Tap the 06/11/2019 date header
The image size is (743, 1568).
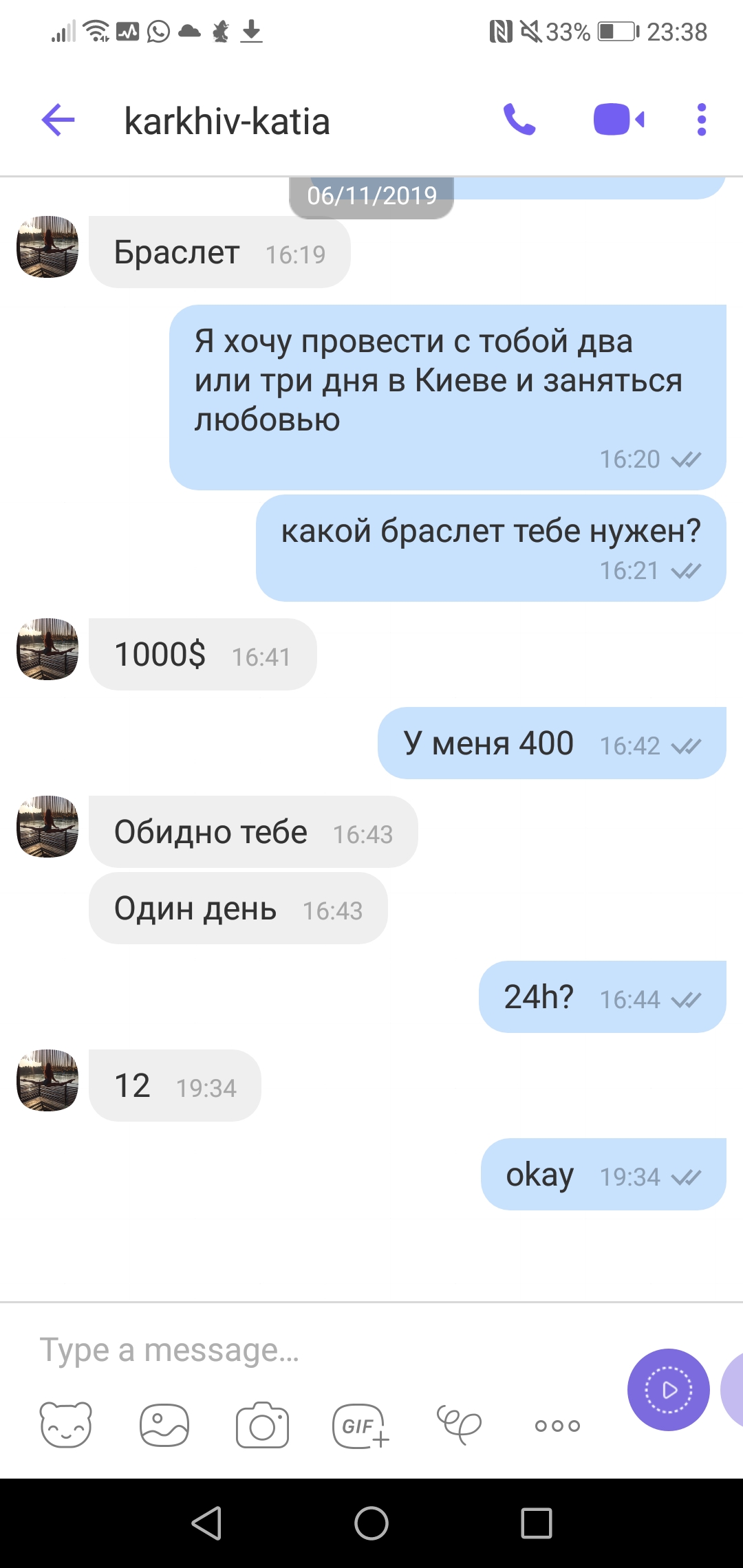point(371,195)
